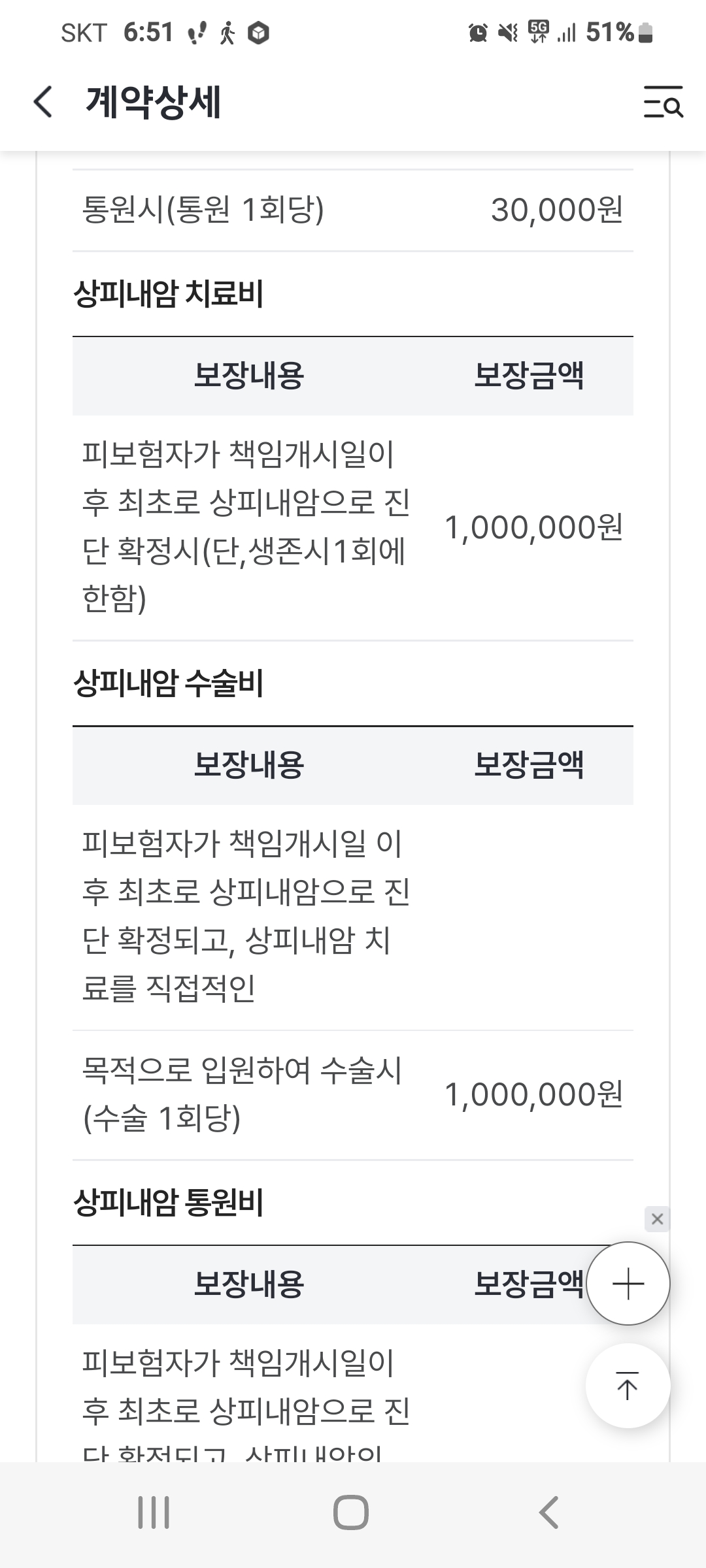Go to the home screen

click(351, 1512)
